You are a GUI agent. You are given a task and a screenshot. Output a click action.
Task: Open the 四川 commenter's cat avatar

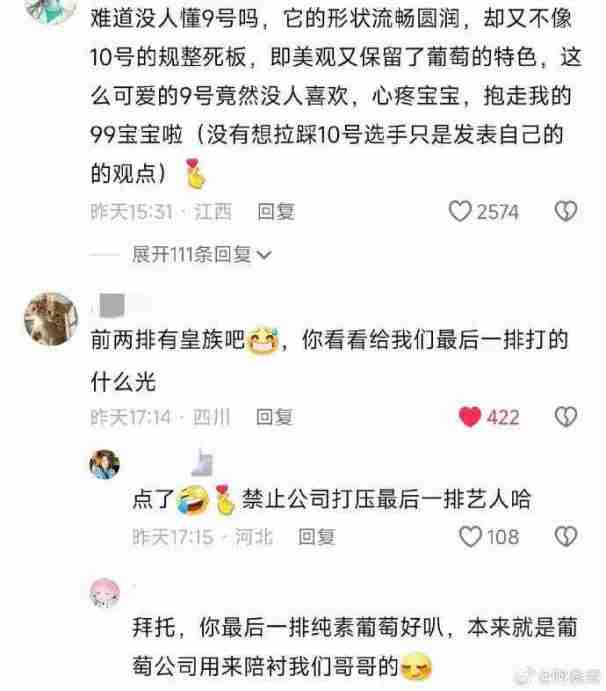50,319
